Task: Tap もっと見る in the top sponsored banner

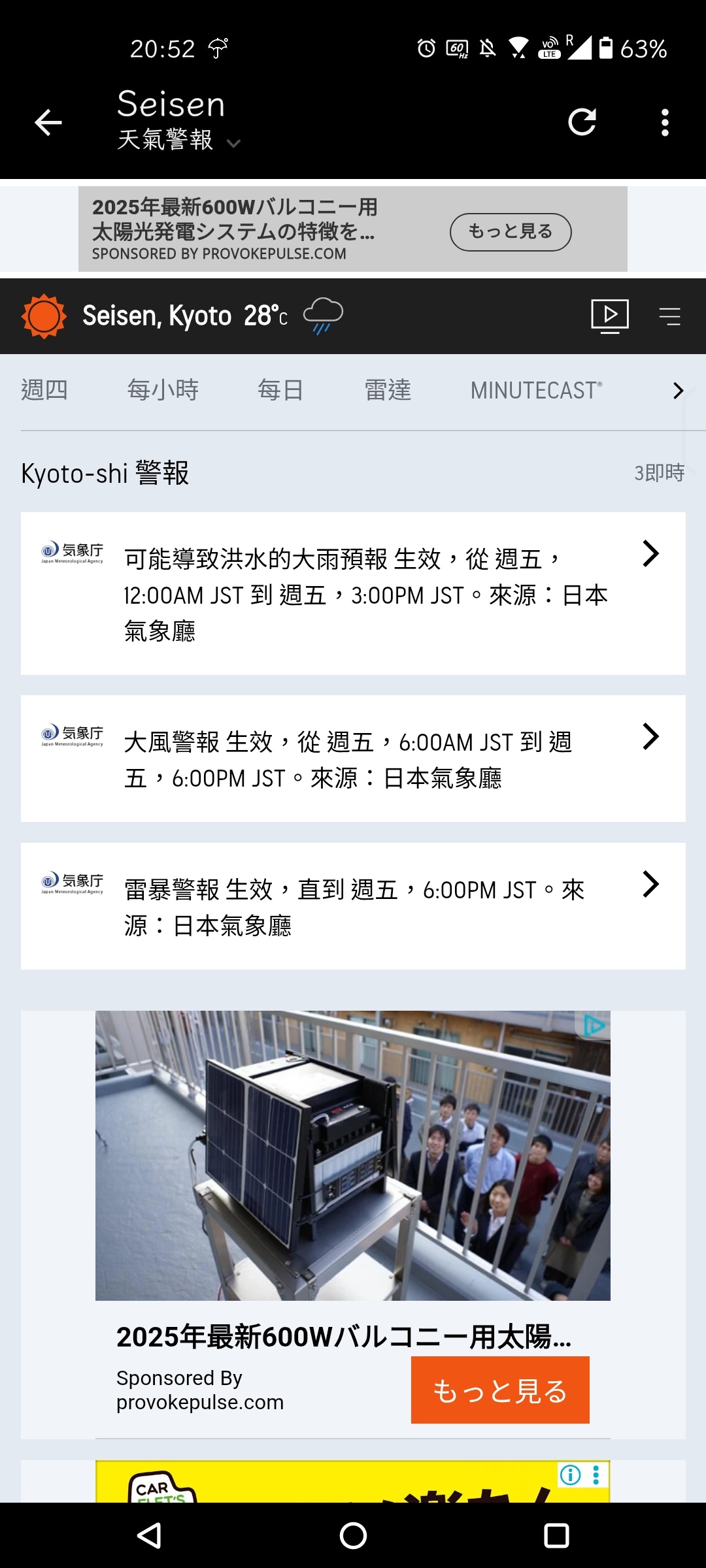Action: pos(510,232)
